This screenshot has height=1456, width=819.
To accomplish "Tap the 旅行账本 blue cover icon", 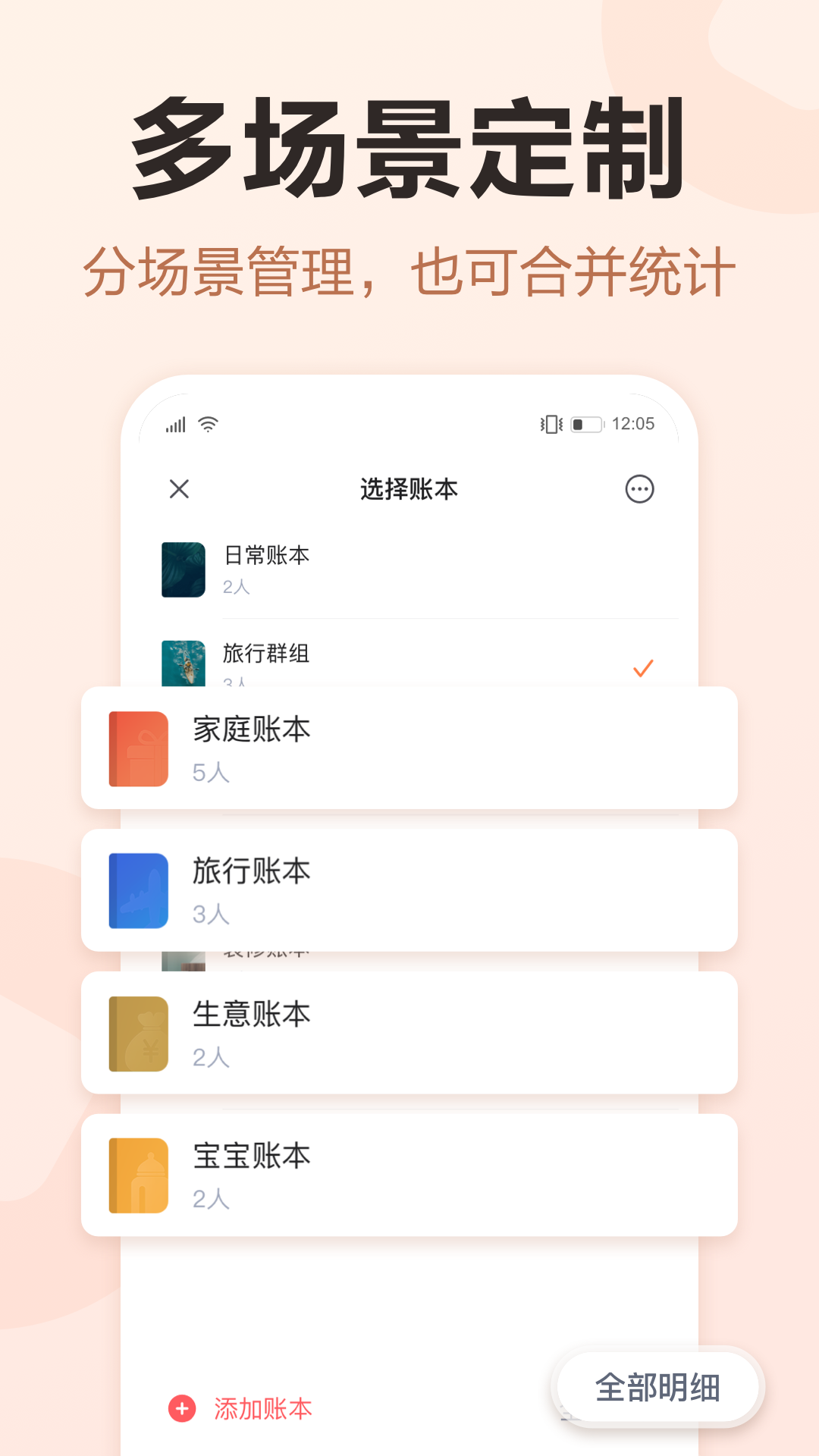I will 138,890.
